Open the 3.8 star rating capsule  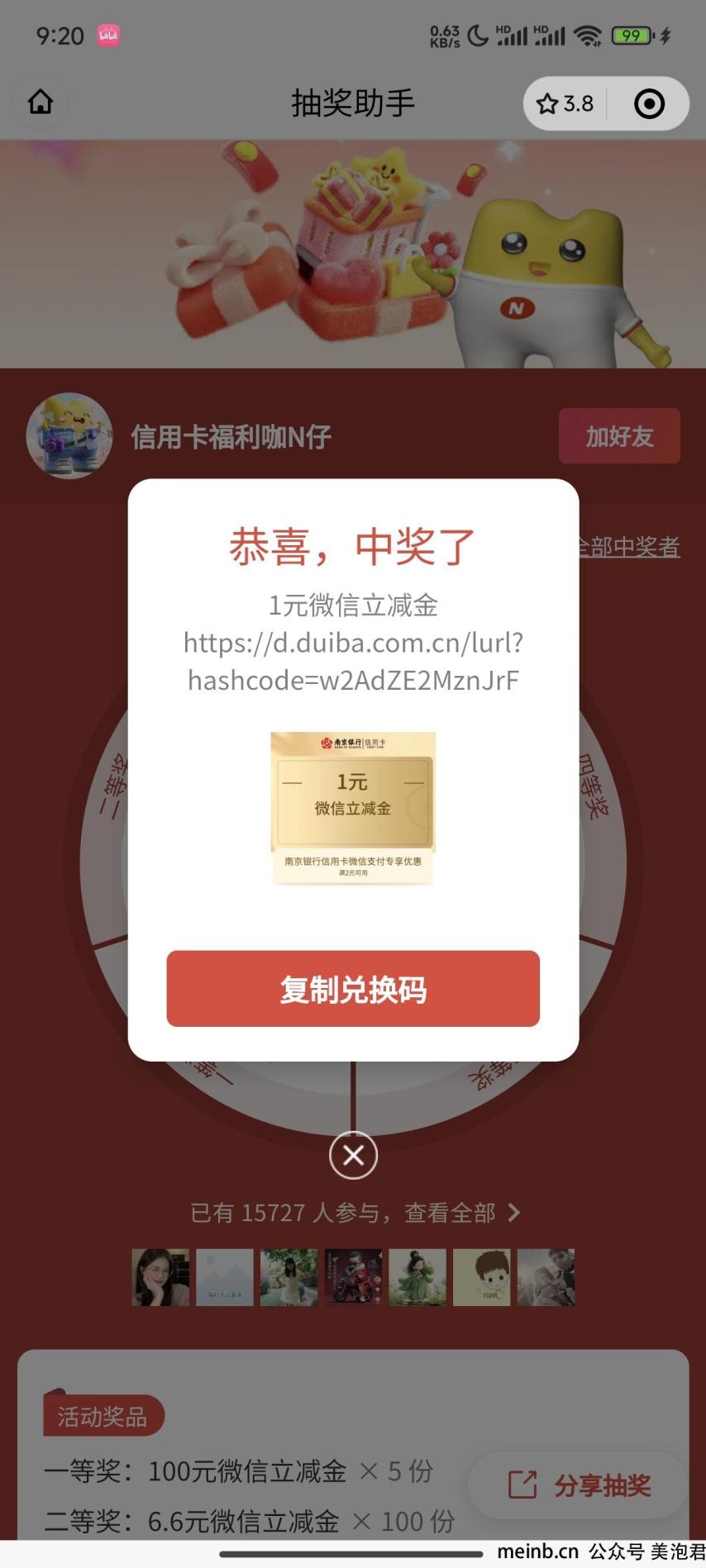point(565,104)
